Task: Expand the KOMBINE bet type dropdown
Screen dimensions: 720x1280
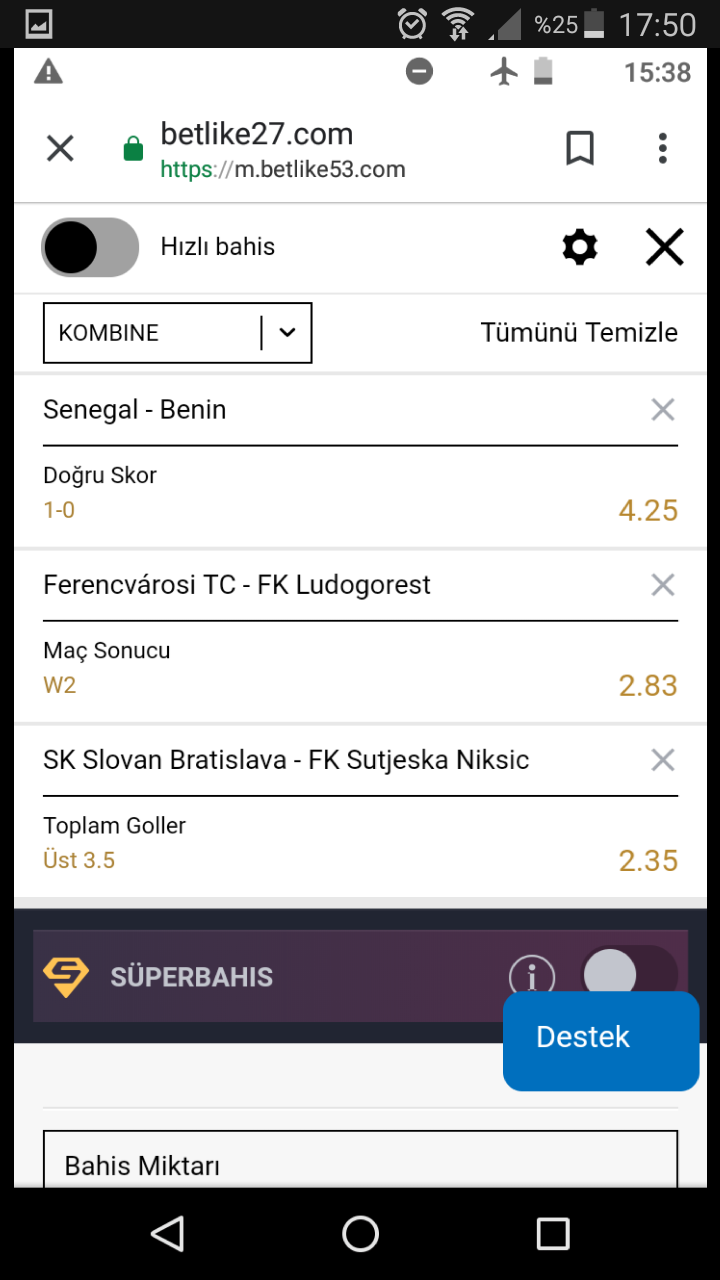Action: point(178,333)
